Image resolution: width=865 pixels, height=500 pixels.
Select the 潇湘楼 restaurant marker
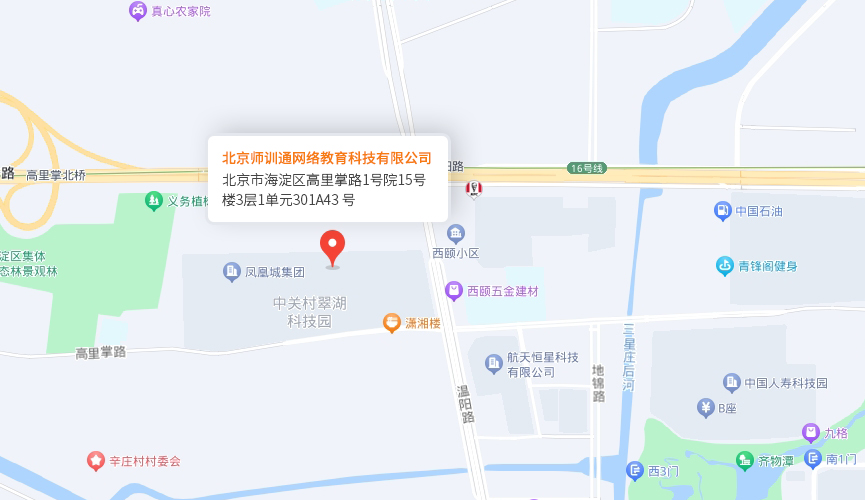(x=392, y=323)
